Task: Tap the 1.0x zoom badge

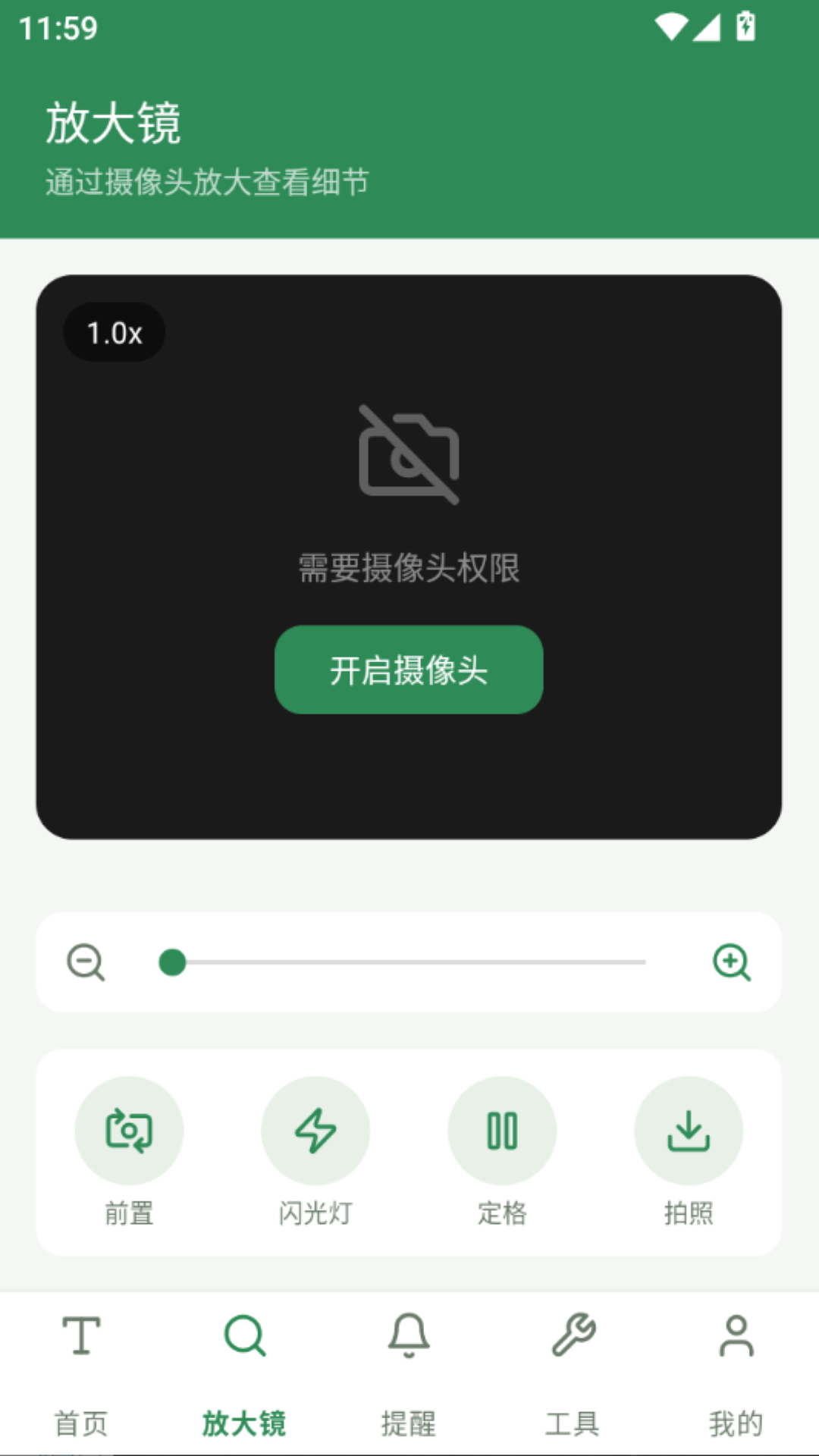Action: pyautogui.click(x=114, y=331)
